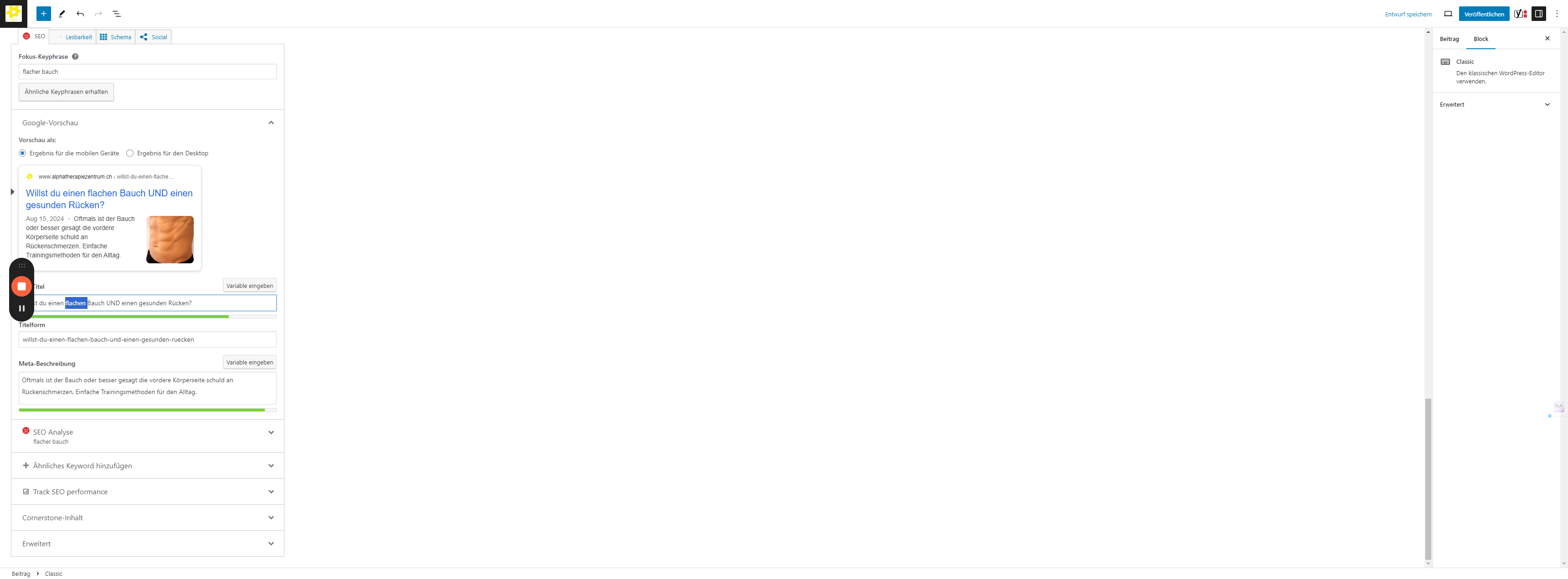Publish the post with Veröffentlichen
Image resolution: width=1568 pixels, height=579 pixels.
tap(1483, 14)
